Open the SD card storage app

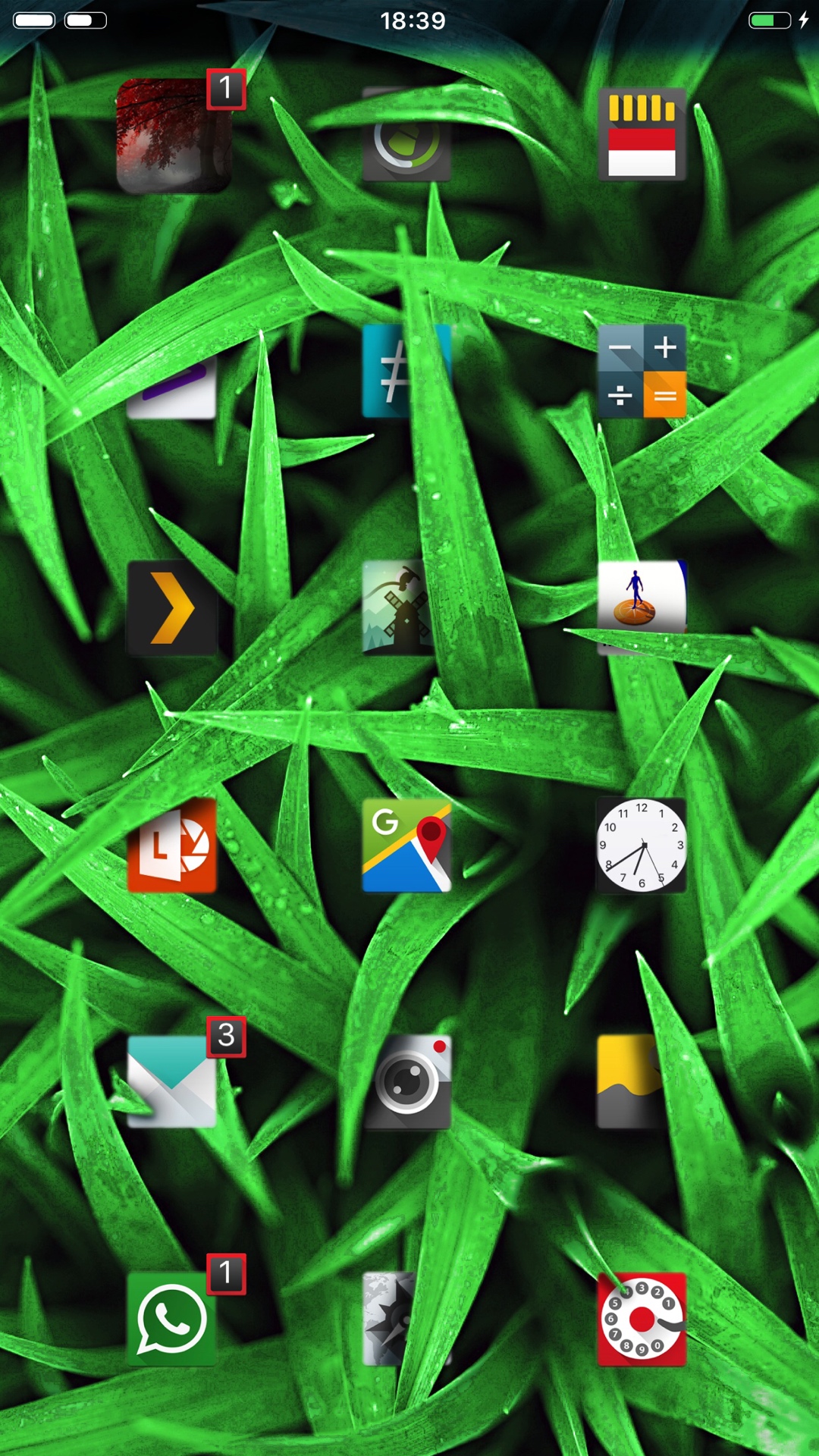[x=642, y=134]
